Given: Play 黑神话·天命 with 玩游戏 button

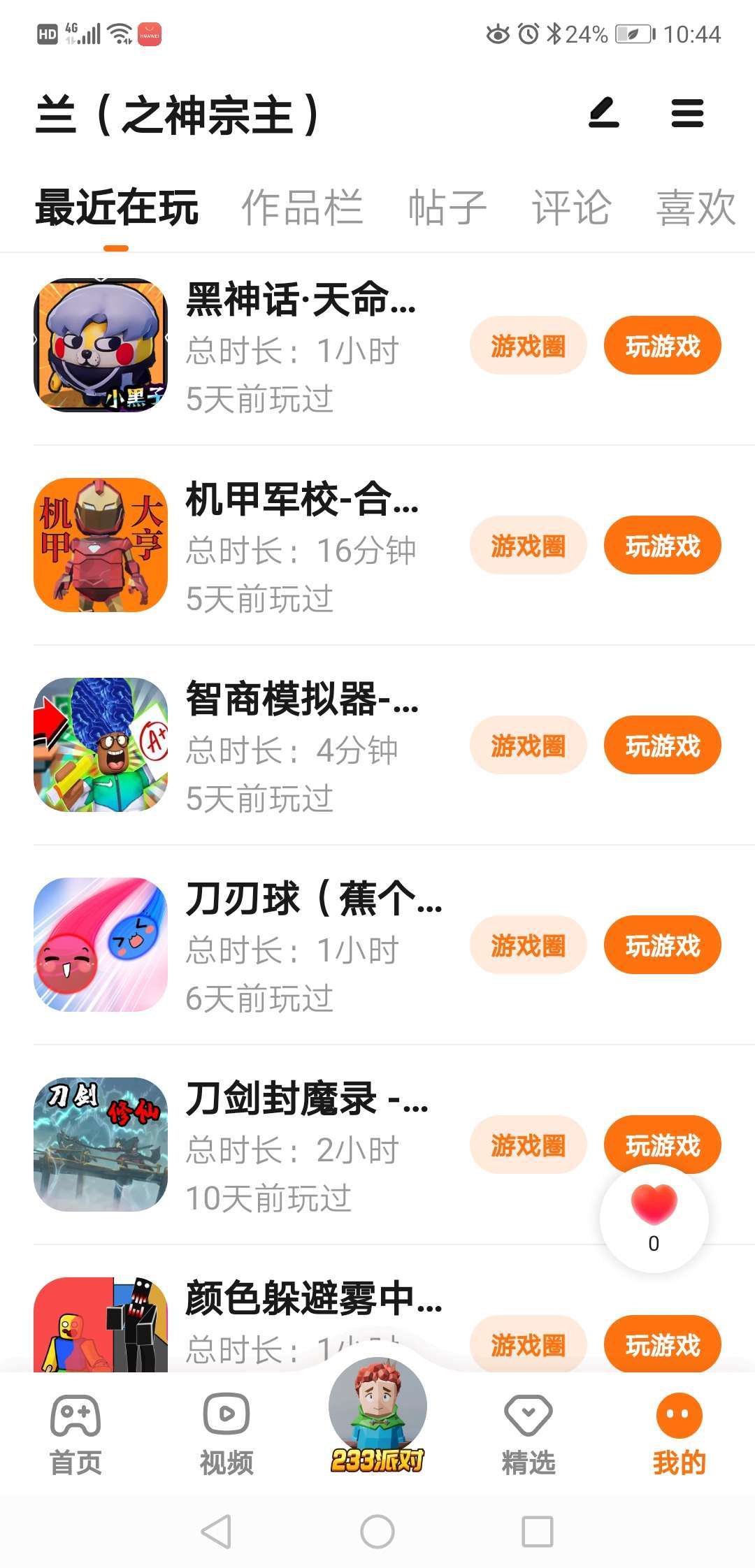Looking at the screenshot, I should coord(662,346).
